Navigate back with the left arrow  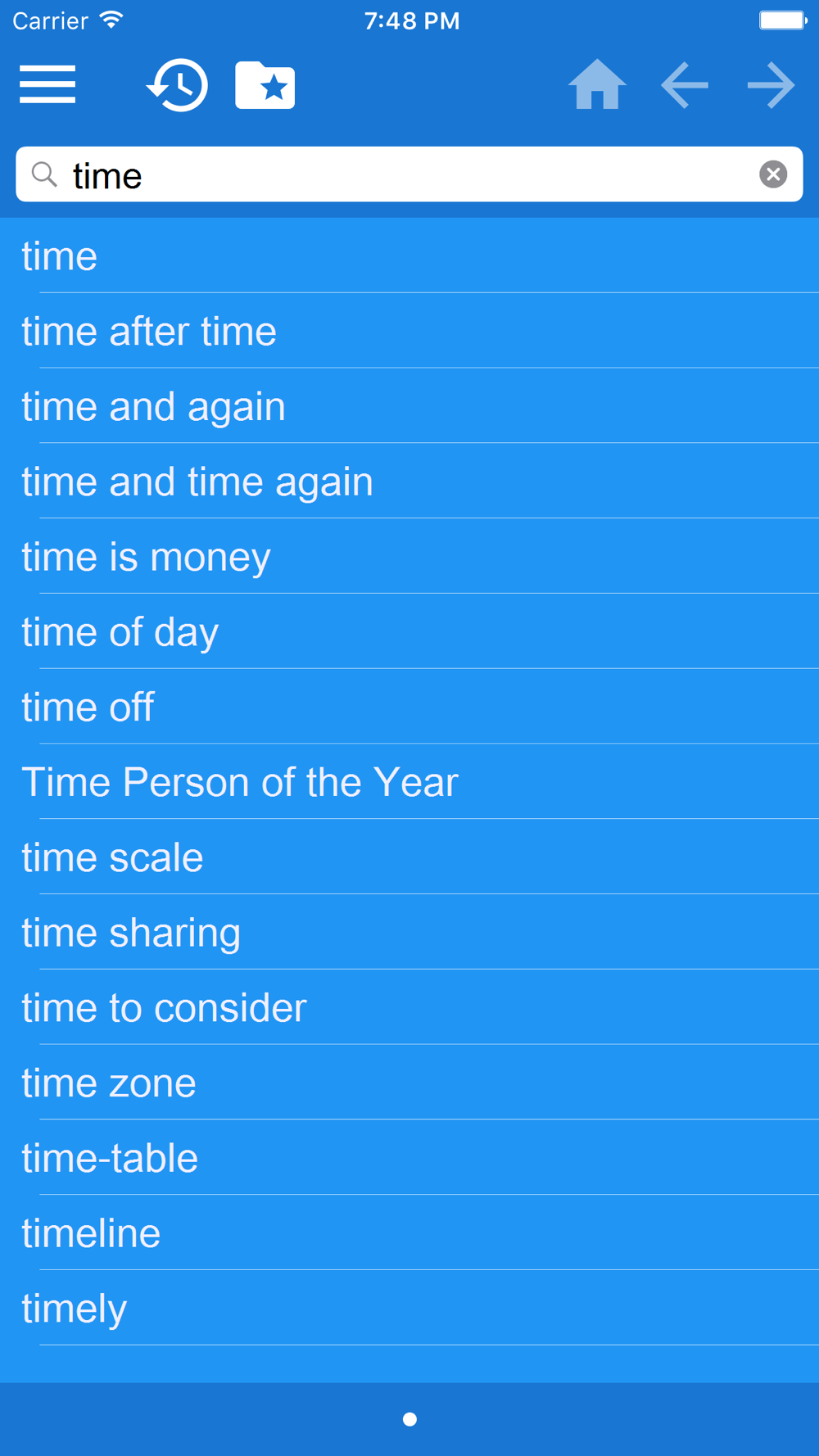tap(684, 85)
